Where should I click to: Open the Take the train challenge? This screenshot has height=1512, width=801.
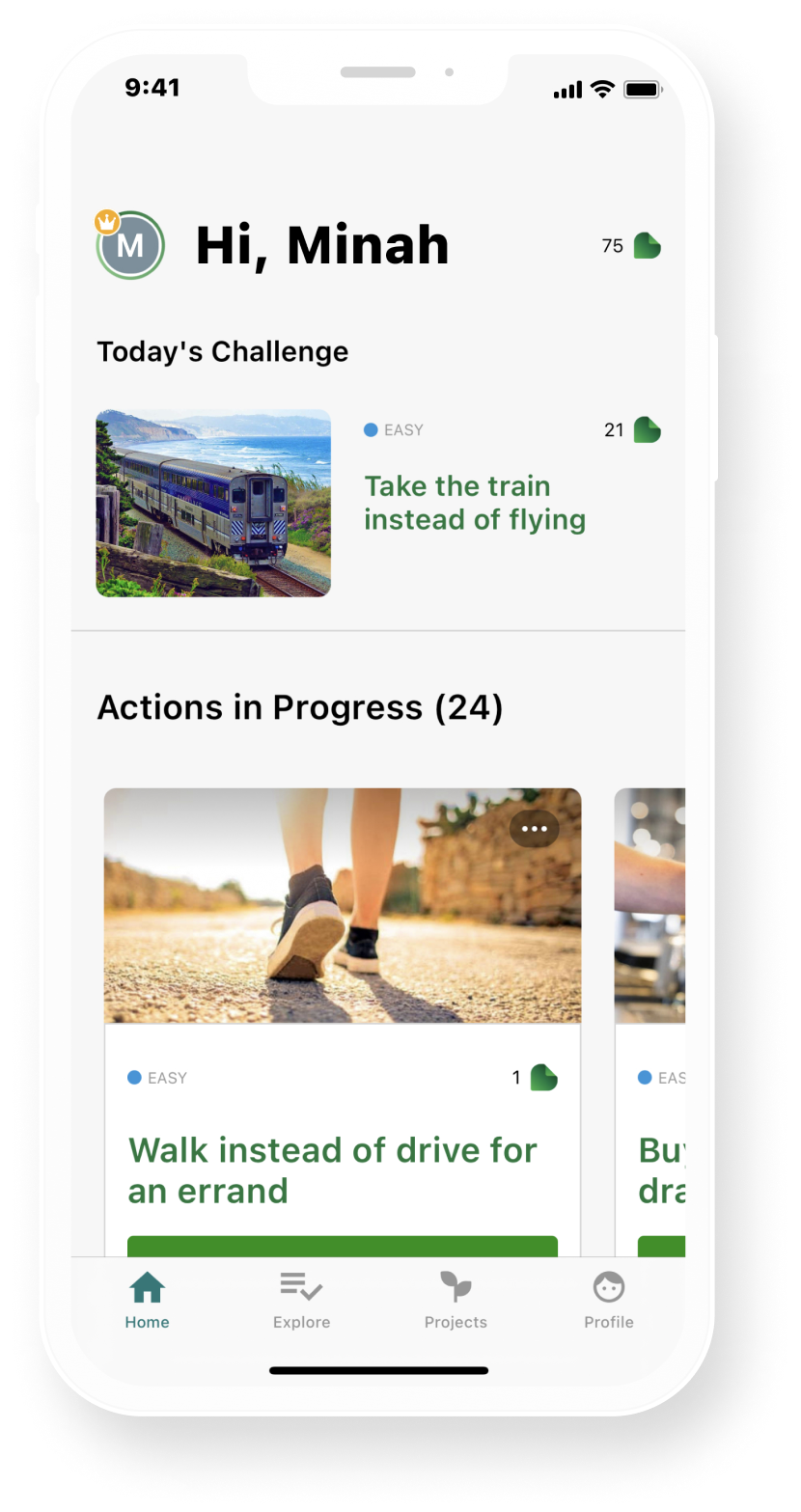click(378, 503)
